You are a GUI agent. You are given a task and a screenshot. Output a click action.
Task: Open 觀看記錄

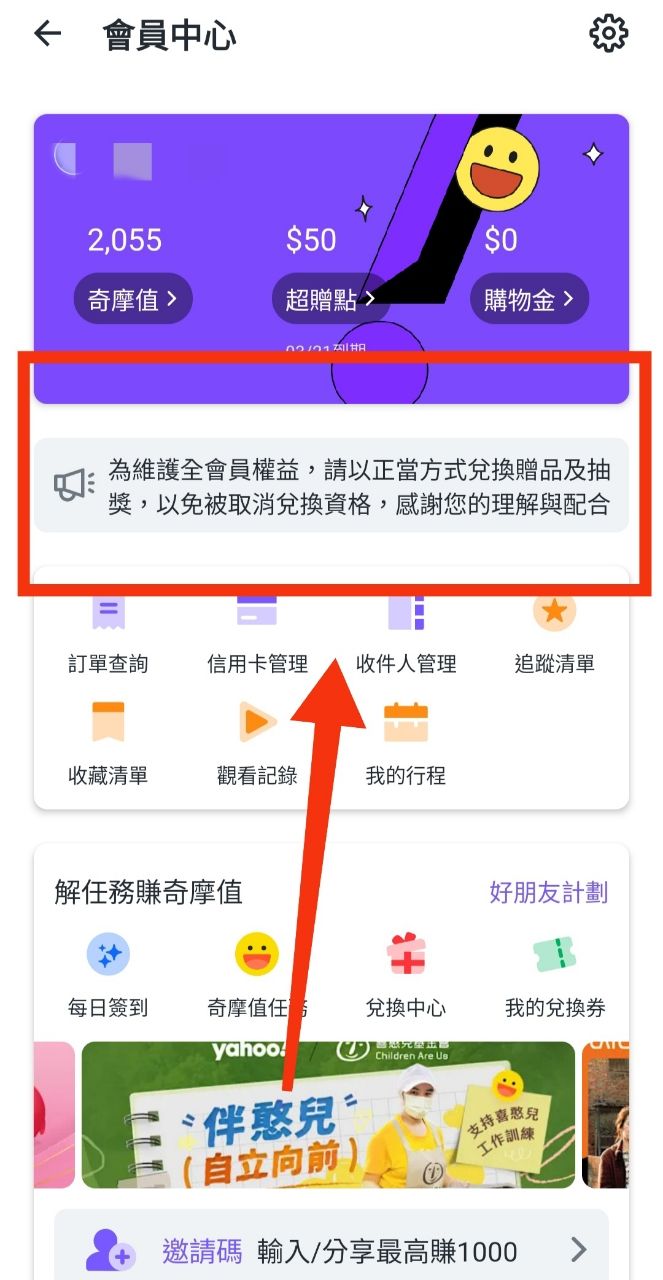[x=257, y=743]
